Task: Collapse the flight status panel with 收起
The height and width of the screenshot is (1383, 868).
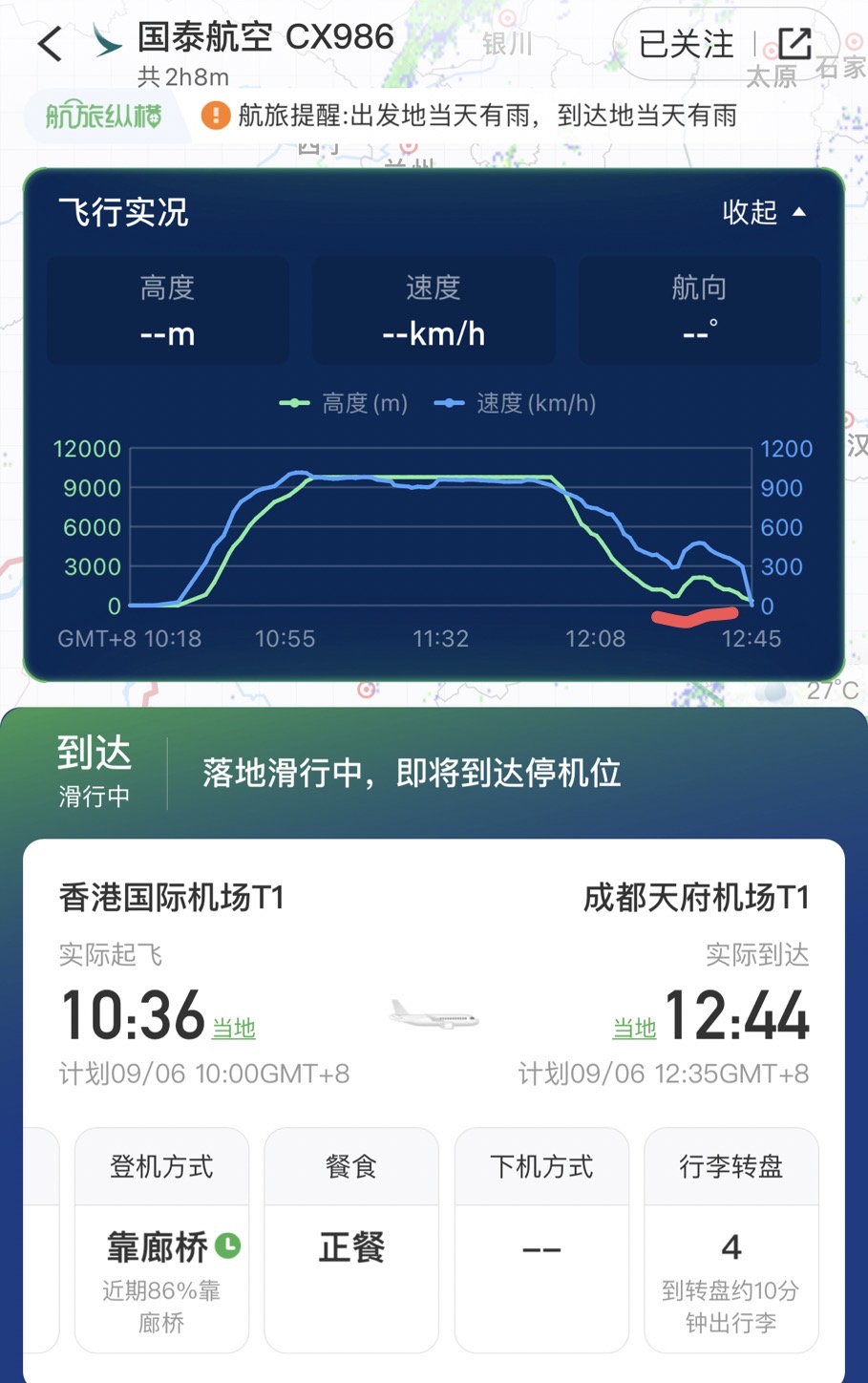Action: (x=764, y=212)
